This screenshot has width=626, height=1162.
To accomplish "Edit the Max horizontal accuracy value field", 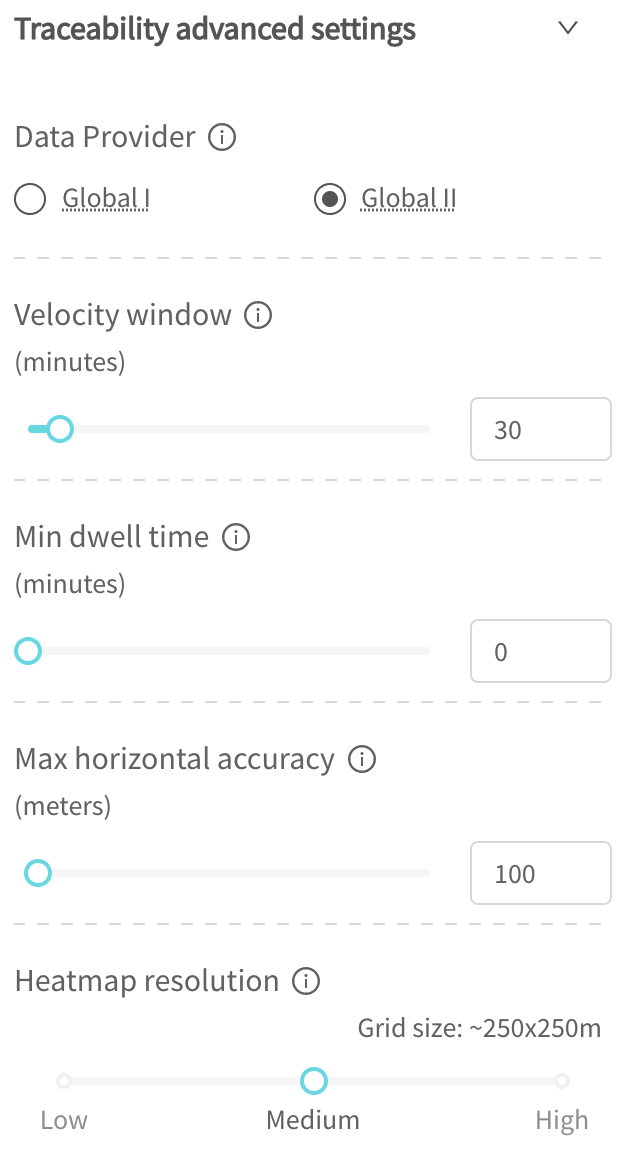I will pyautogui.click(x=540, y=874).
